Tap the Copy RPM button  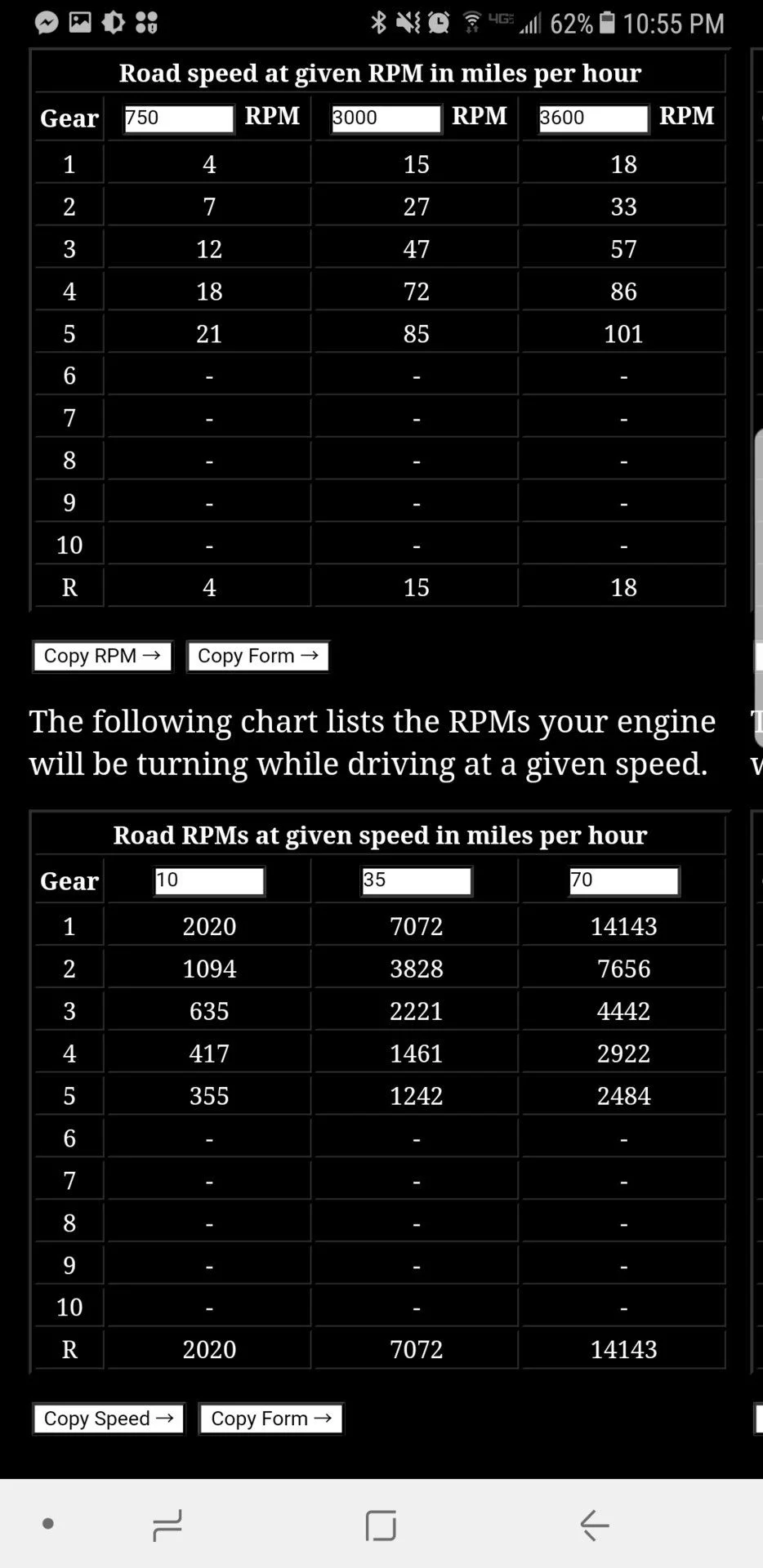[x=102, y=657]
